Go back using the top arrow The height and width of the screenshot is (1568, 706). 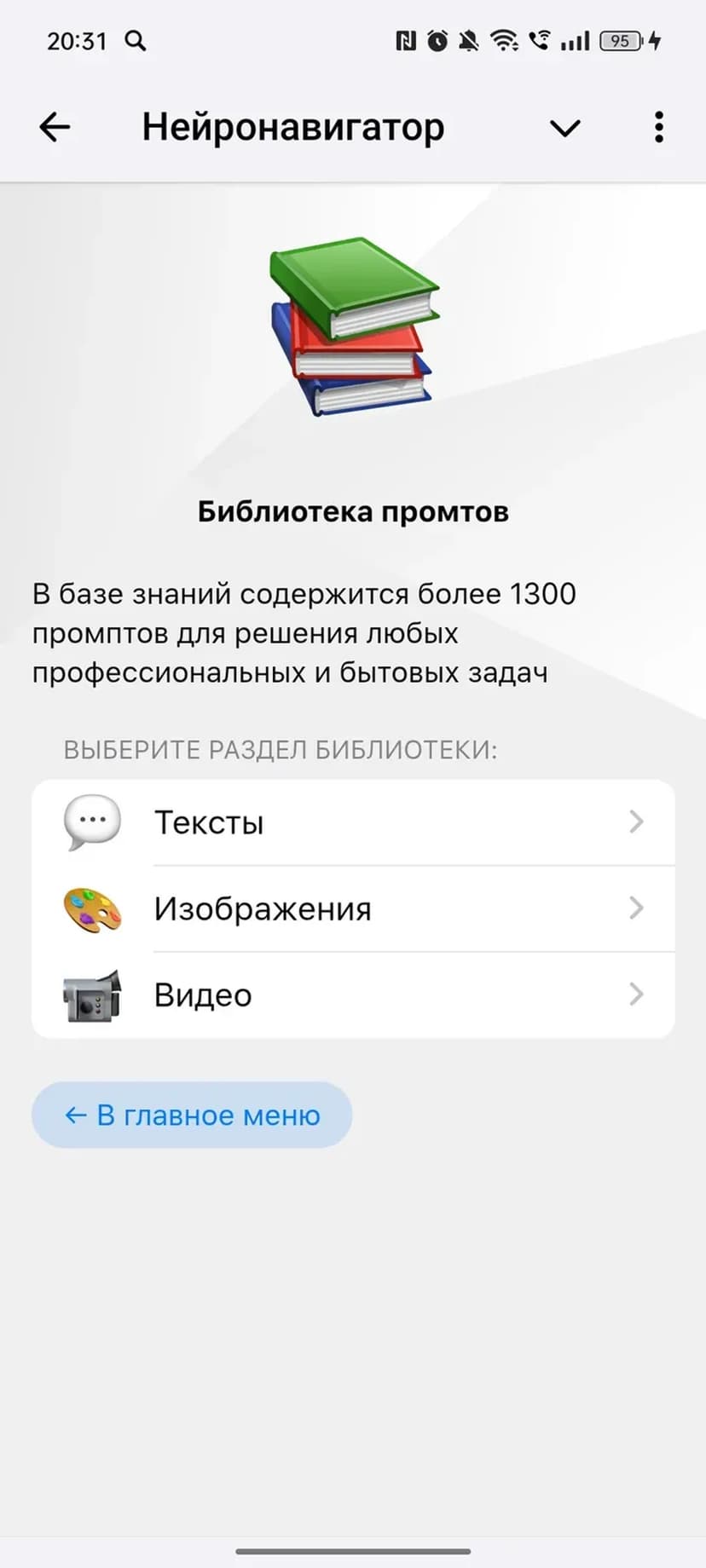point(55,128)
